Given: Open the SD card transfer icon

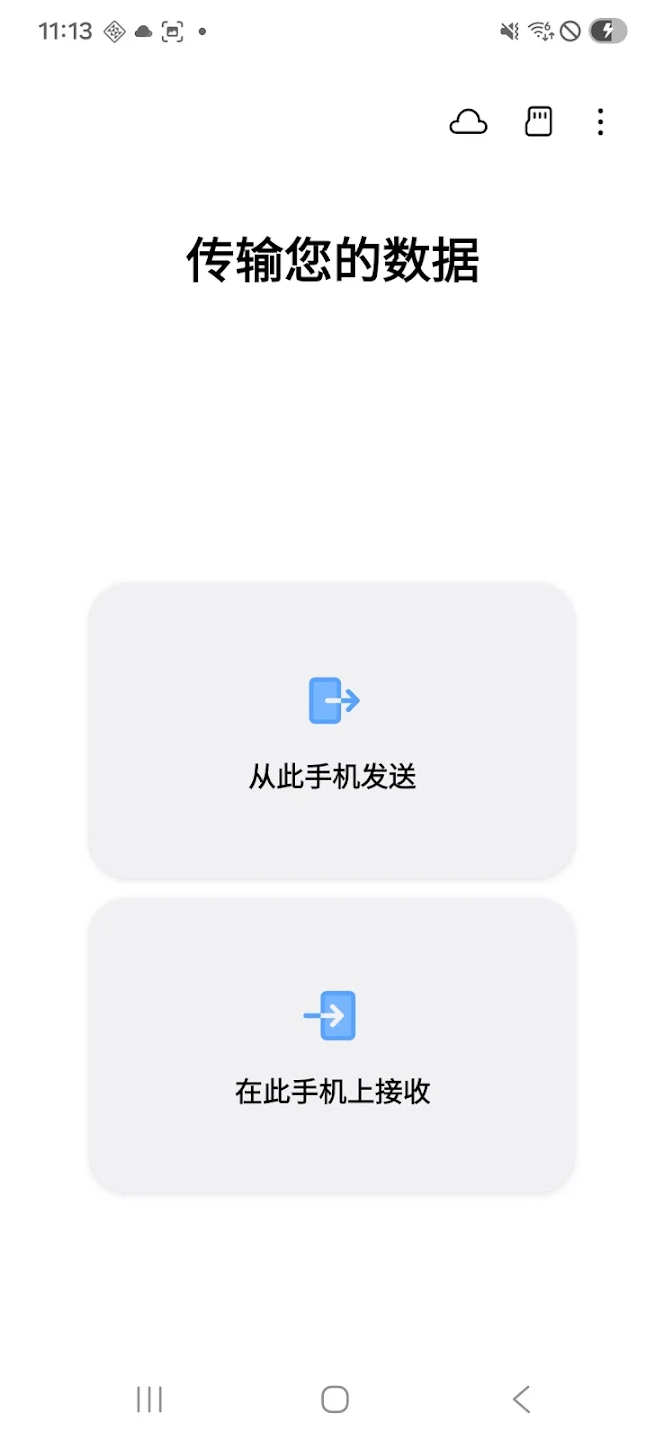Looking at the screenshot, I should (x=539, y=122).
